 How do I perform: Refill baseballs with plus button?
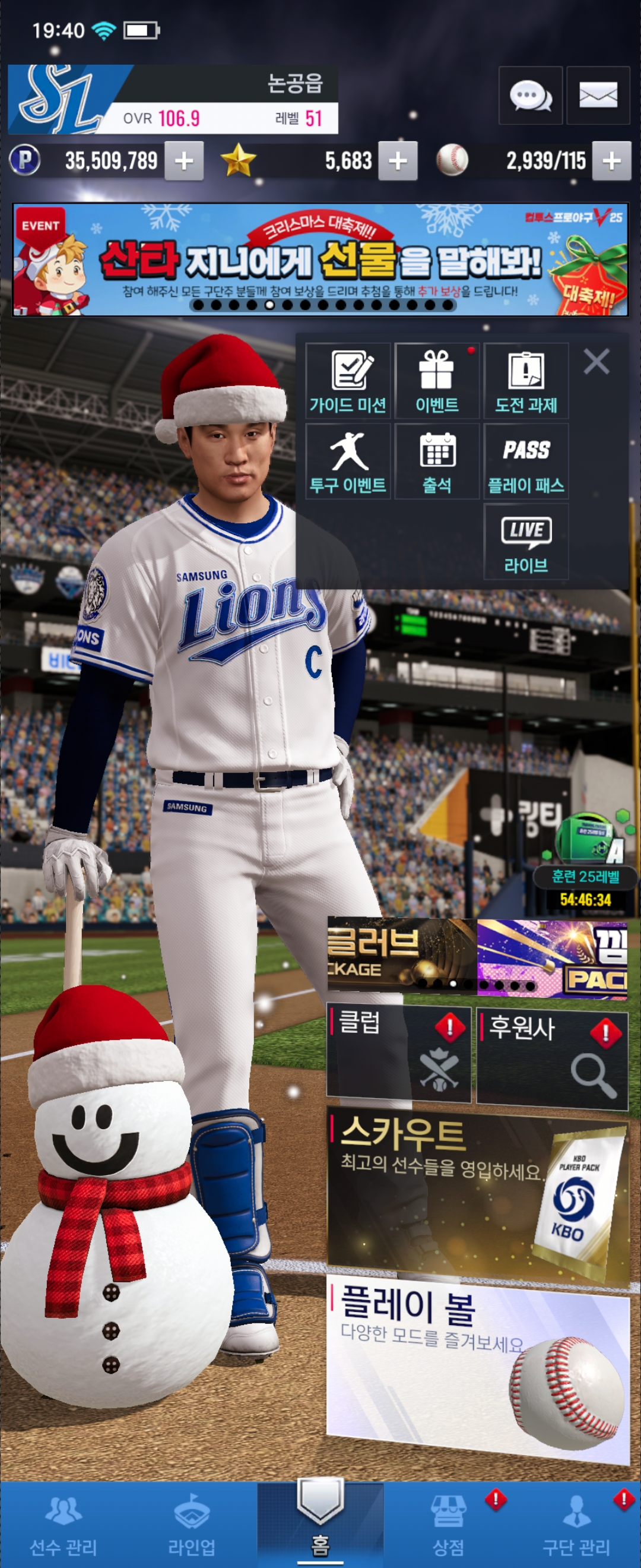click(x=611, y=161)
